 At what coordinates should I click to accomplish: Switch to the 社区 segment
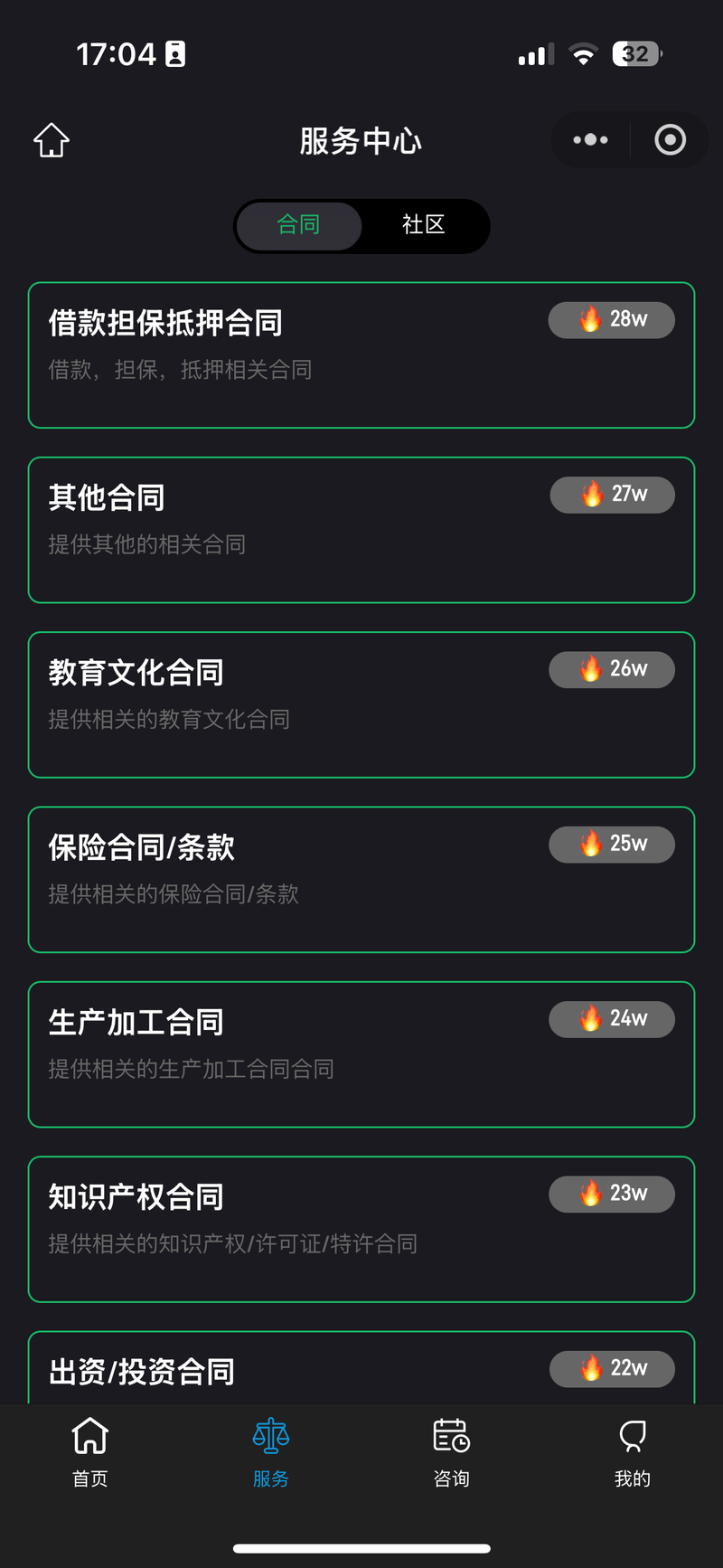coord(424,225)
